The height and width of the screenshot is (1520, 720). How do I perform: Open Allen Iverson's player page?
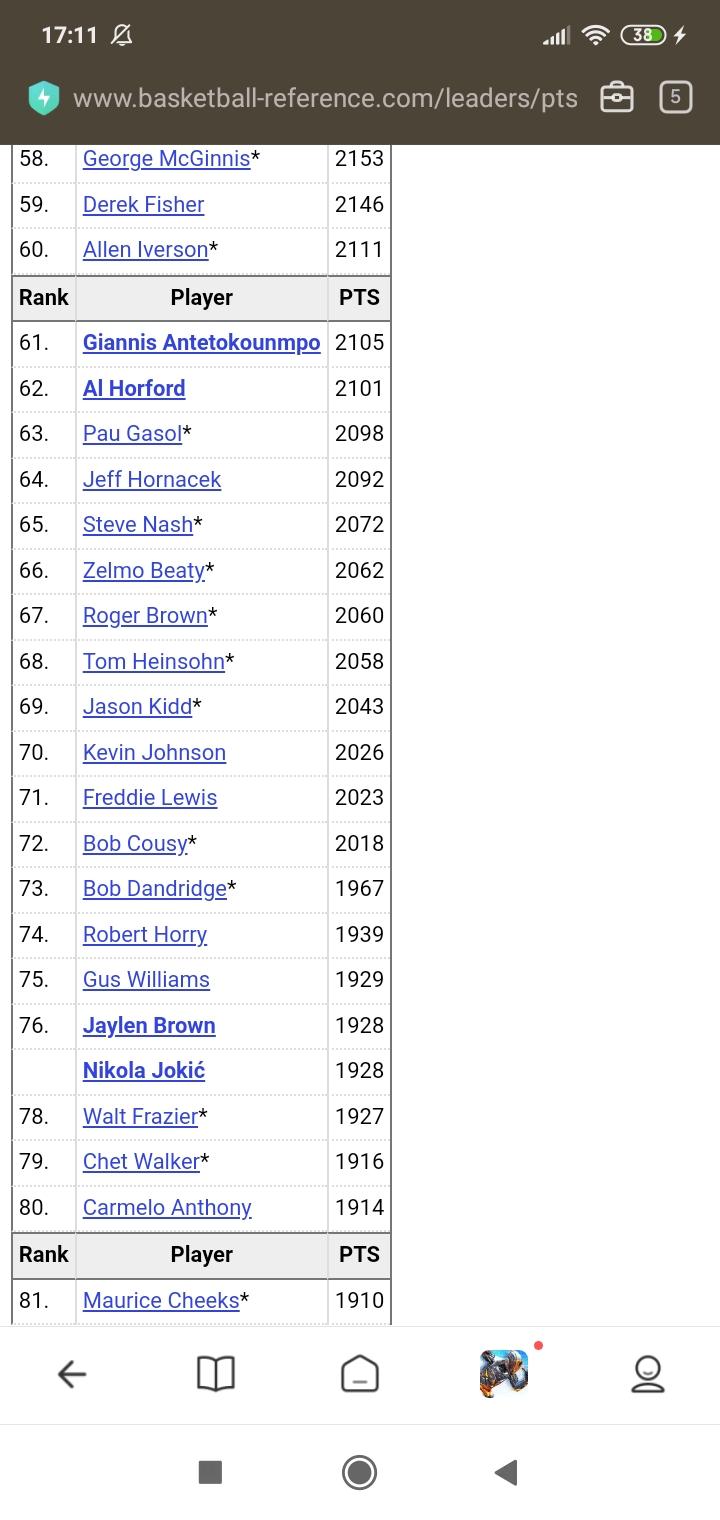coord(145,250)
